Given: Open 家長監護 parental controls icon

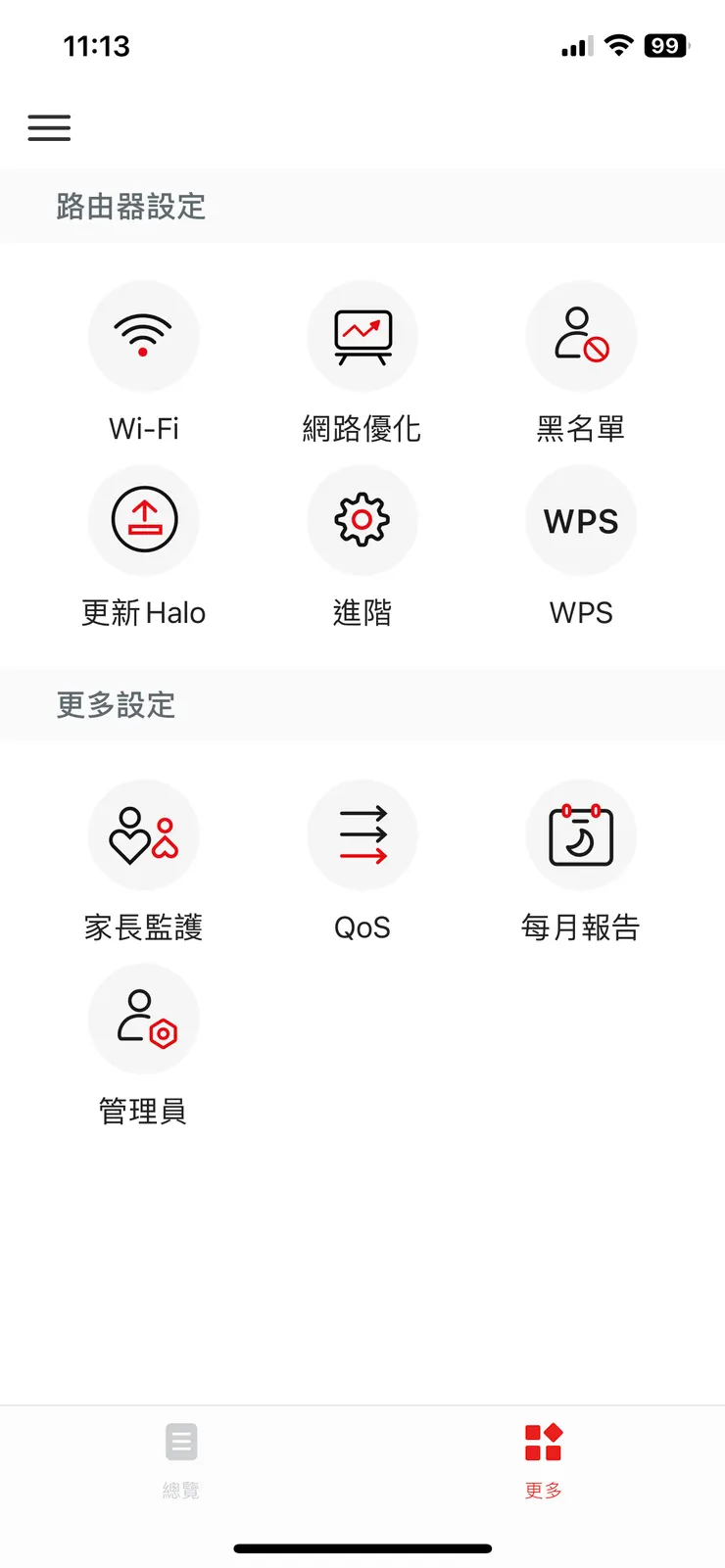Looking at the screenshot, I should tap(144, 835).
